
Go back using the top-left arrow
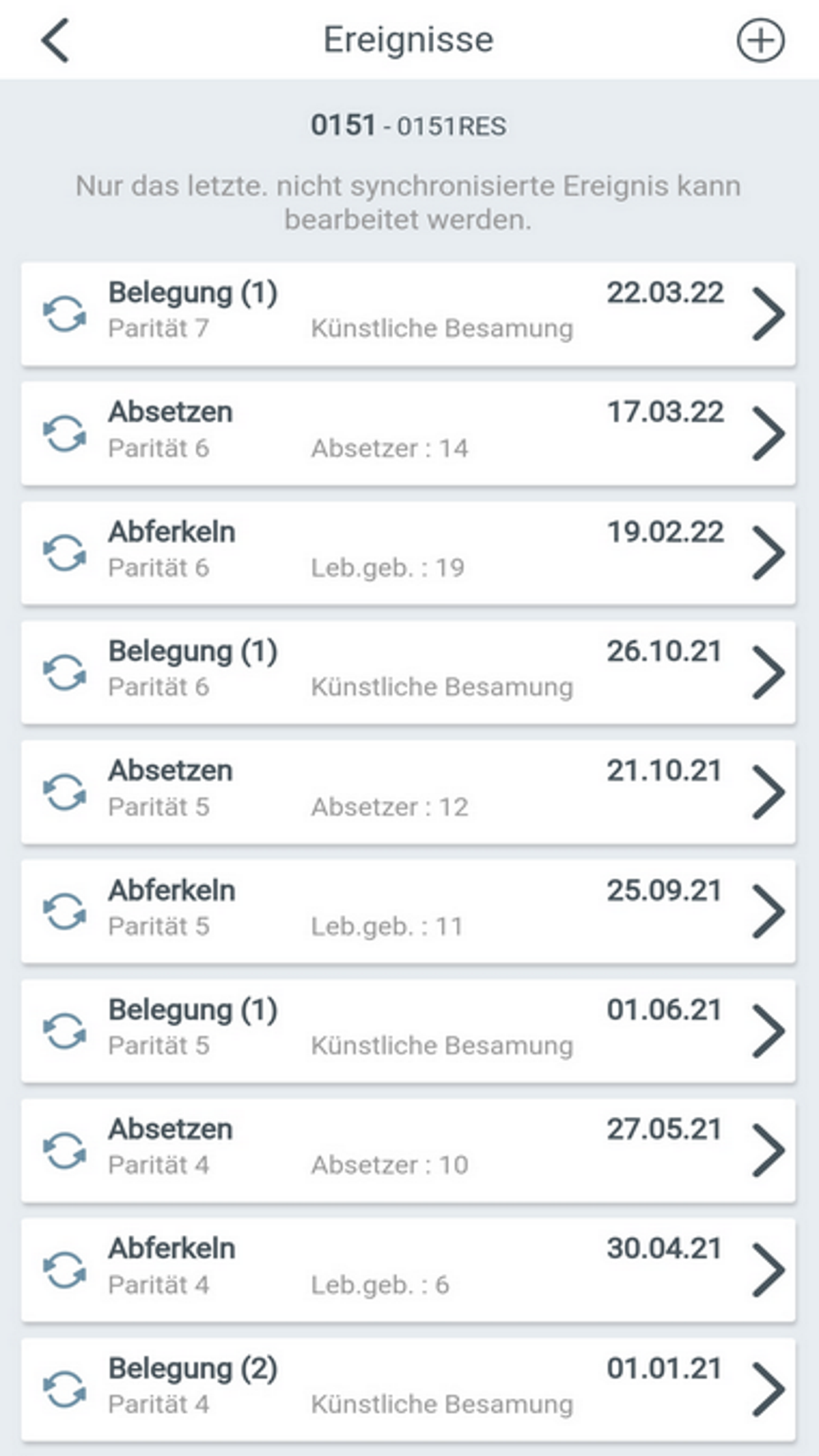pyautogui.click(x=55, y=40)
